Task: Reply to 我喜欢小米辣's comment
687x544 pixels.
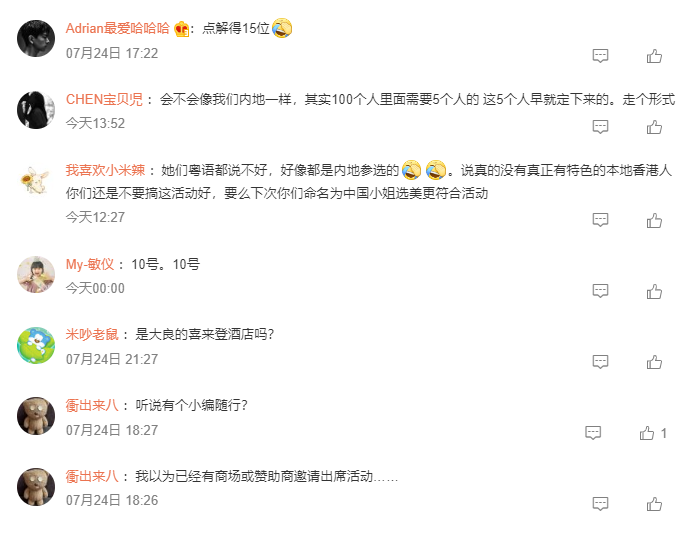Action: pyautogui.click(x=600, y=220)
